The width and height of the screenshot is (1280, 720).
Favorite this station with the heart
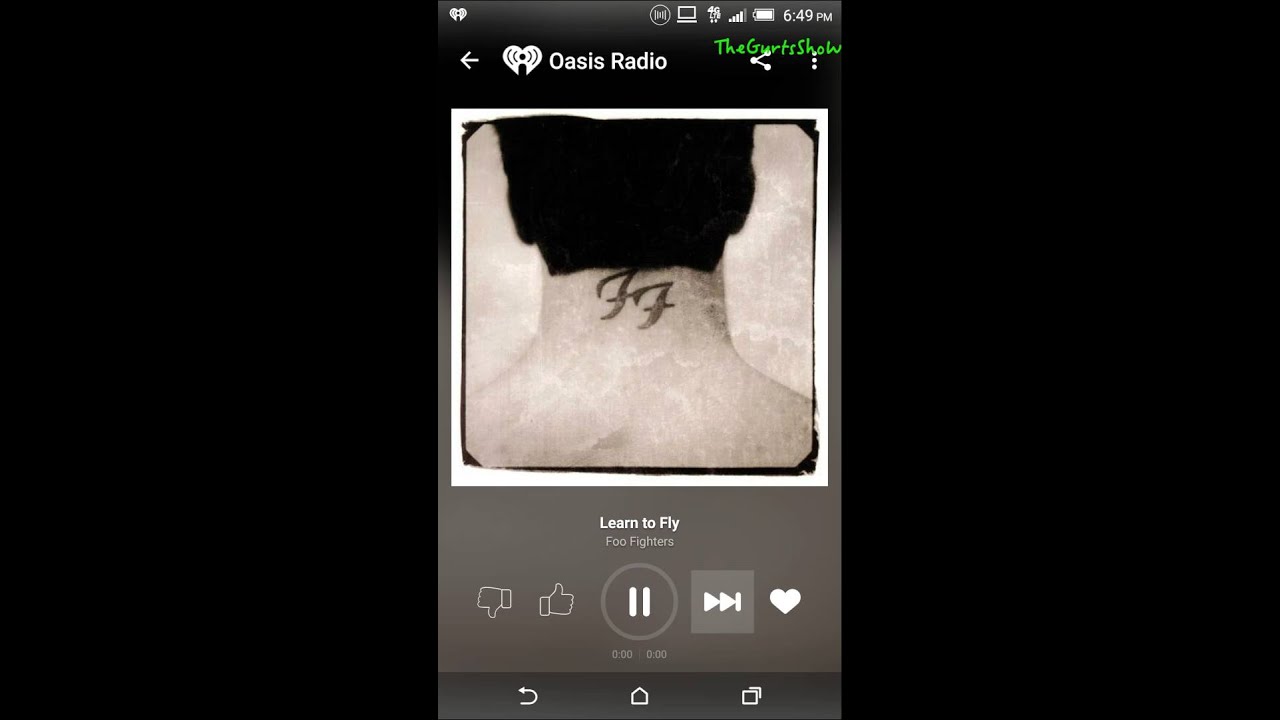click(x=785, y=601)
